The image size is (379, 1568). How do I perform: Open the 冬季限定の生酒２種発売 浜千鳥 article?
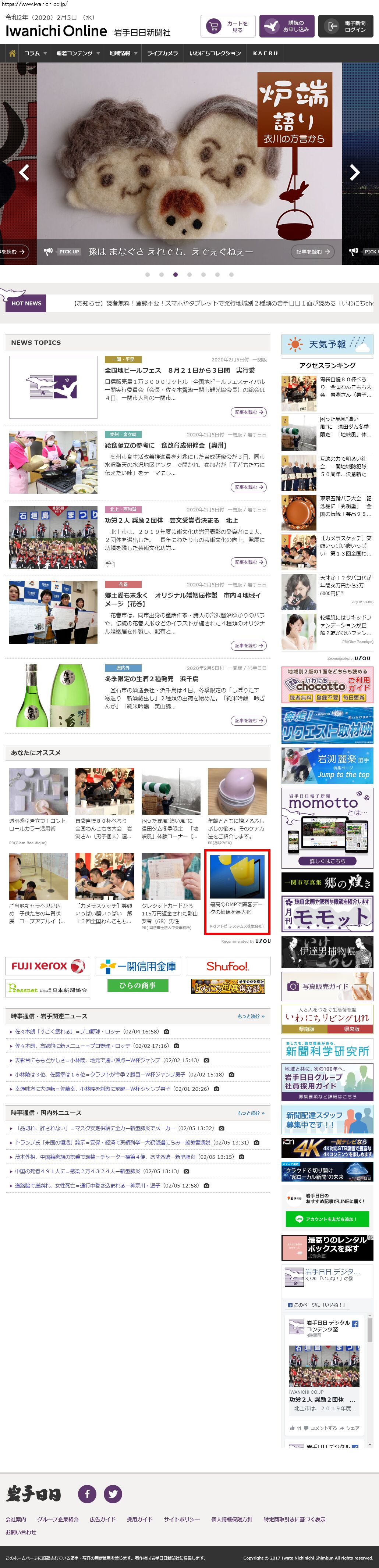[151, 679]
